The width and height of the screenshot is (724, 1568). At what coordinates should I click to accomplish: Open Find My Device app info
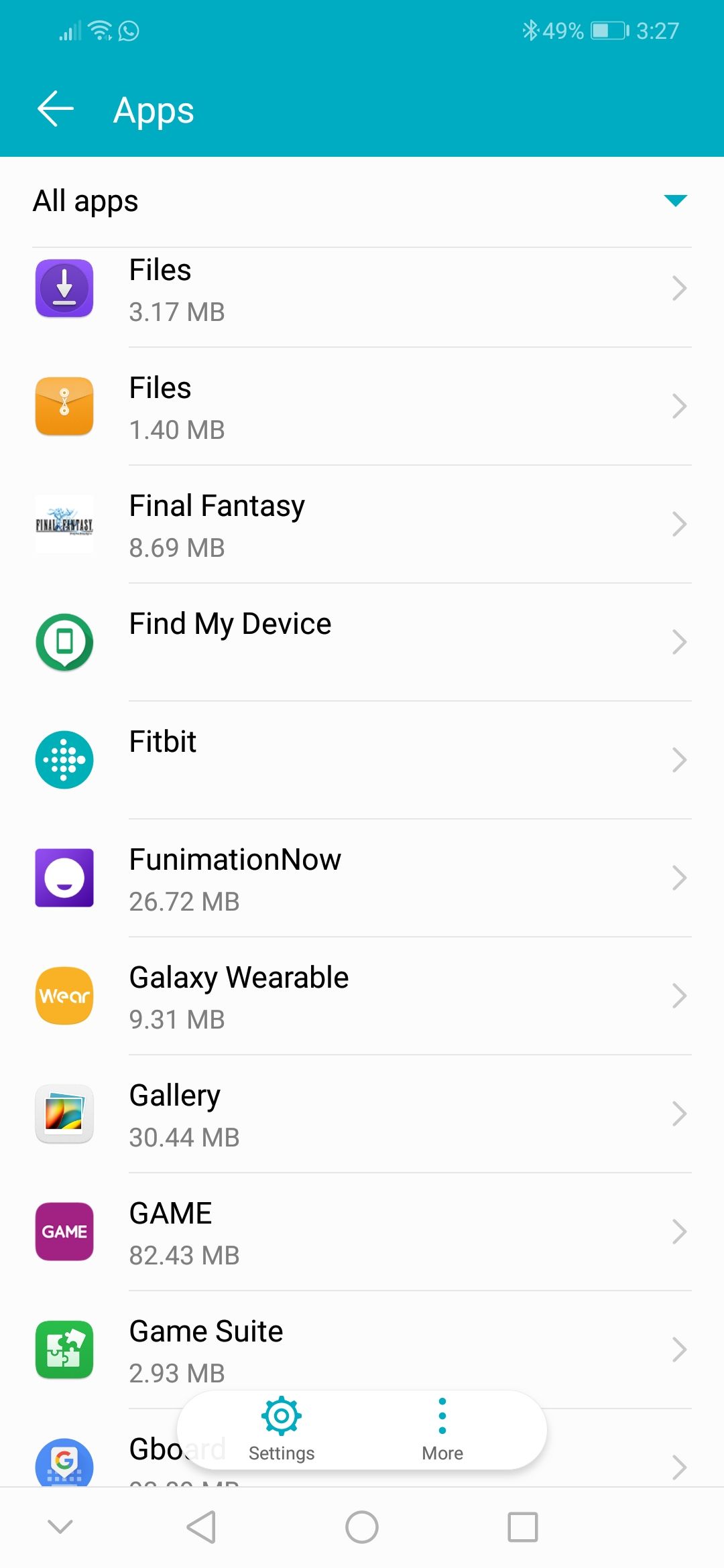(x=362, y=642)
